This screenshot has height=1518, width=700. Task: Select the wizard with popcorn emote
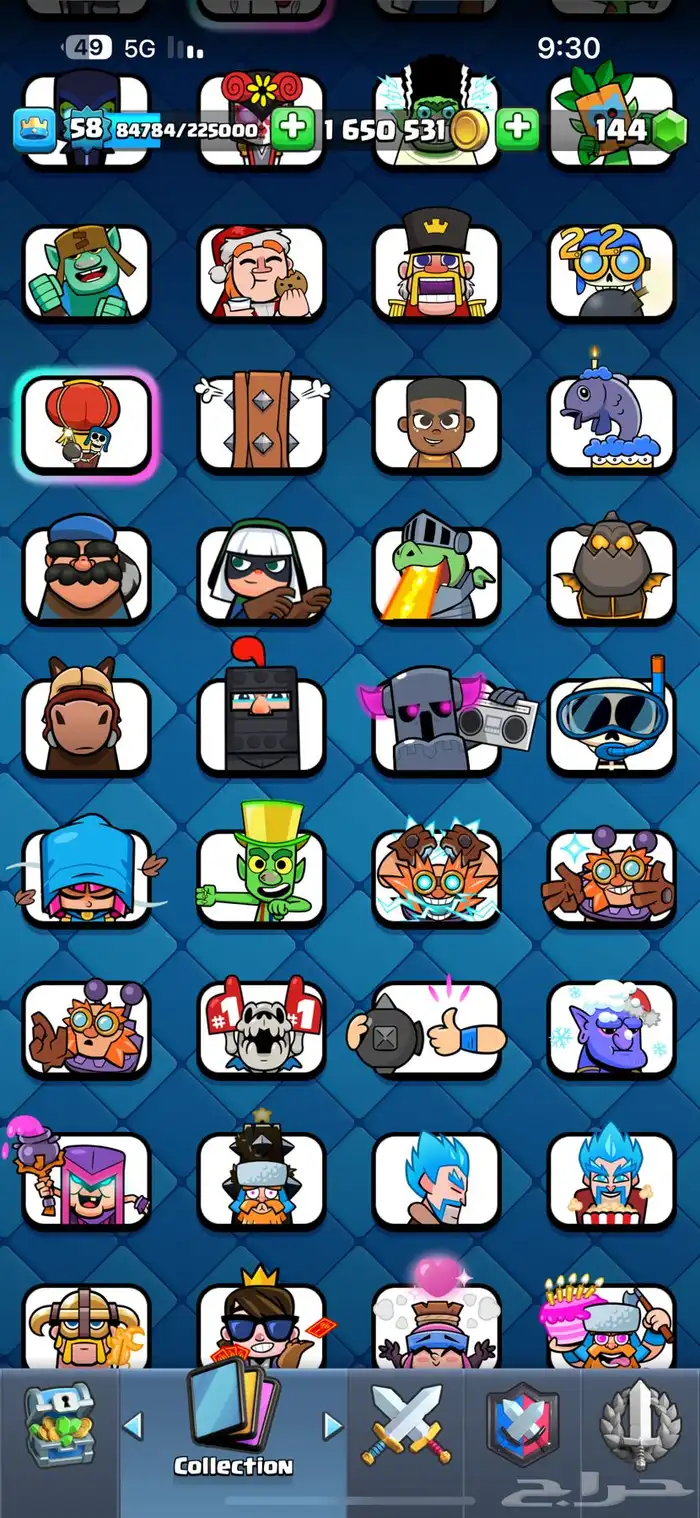(611, 1178)
